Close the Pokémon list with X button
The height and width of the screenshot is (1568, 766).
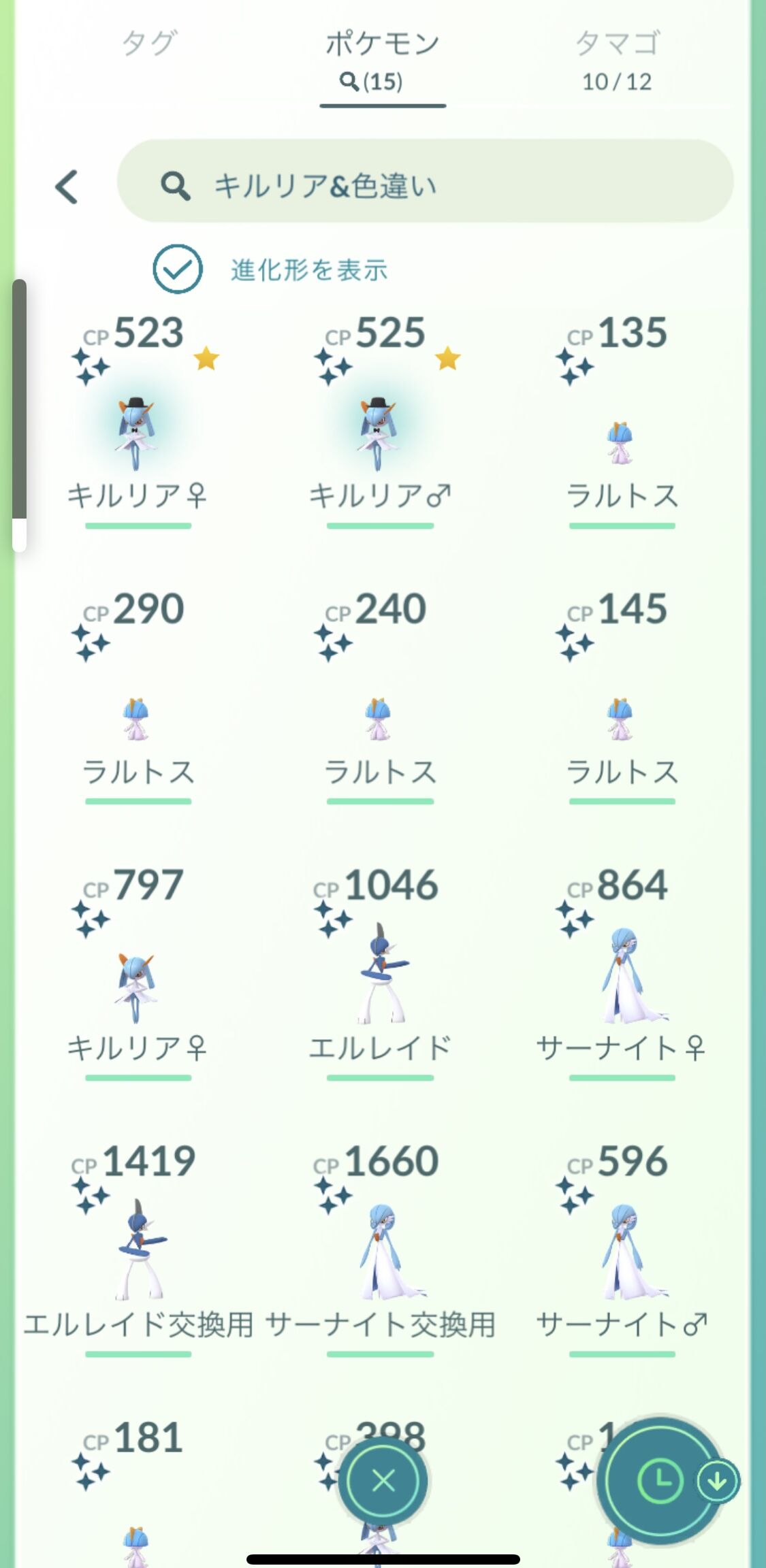point(383,1481)
